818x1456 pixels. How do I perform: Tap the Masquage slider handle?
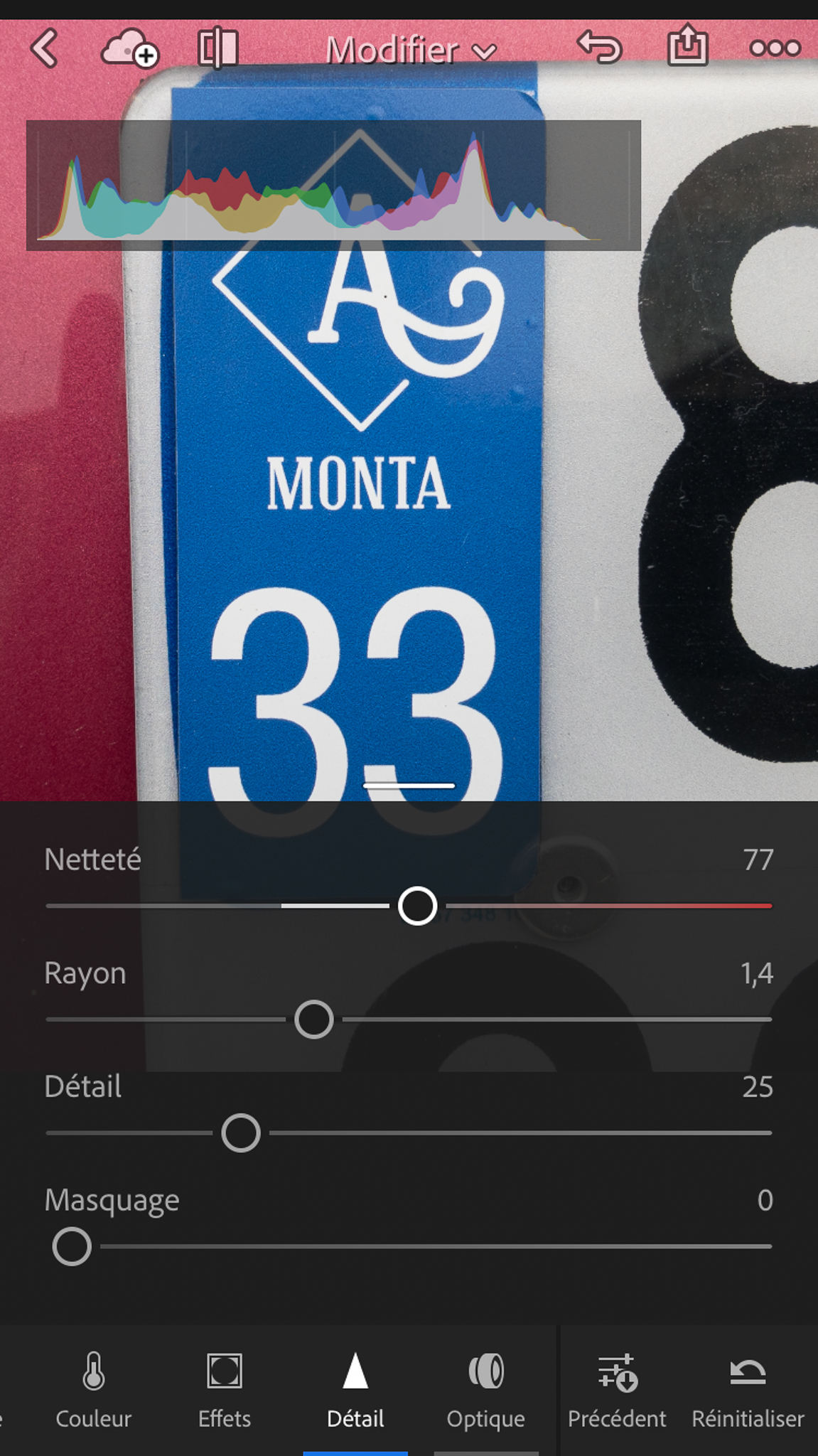72,1246
